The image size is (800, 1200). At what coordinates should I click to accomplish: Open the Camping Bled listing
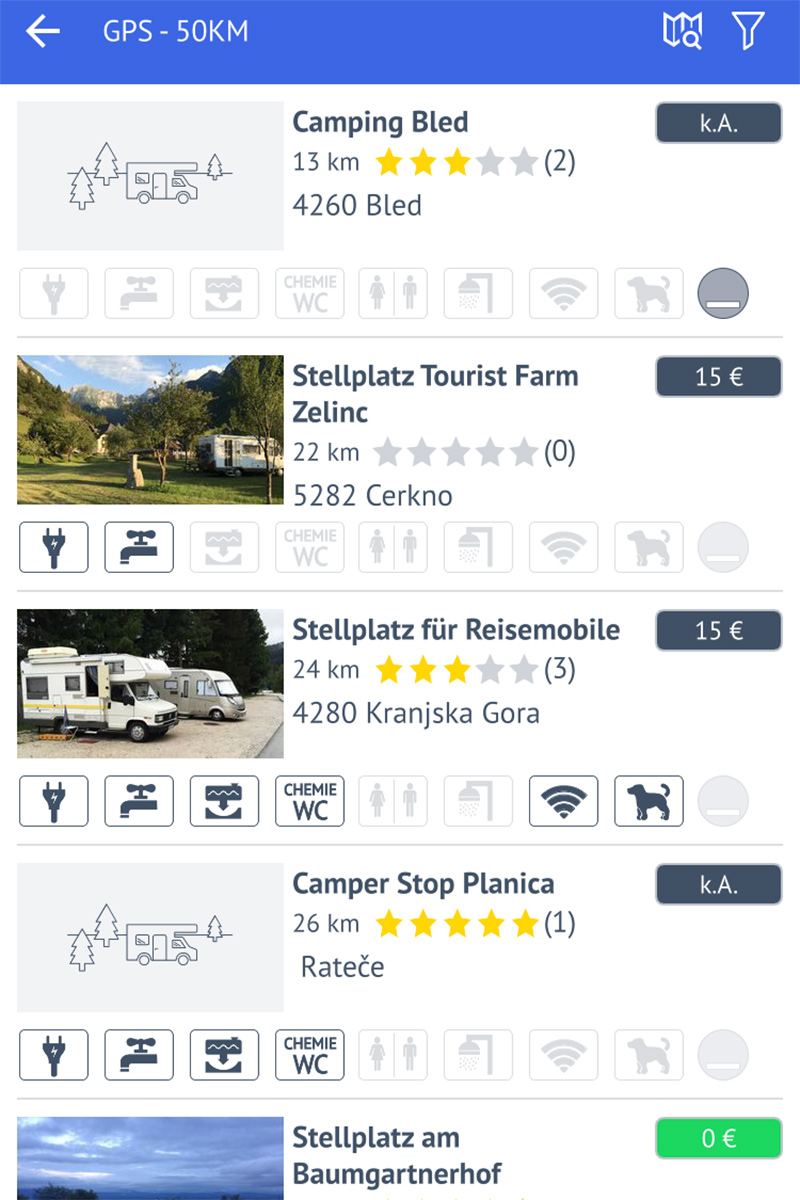(380, 123)
